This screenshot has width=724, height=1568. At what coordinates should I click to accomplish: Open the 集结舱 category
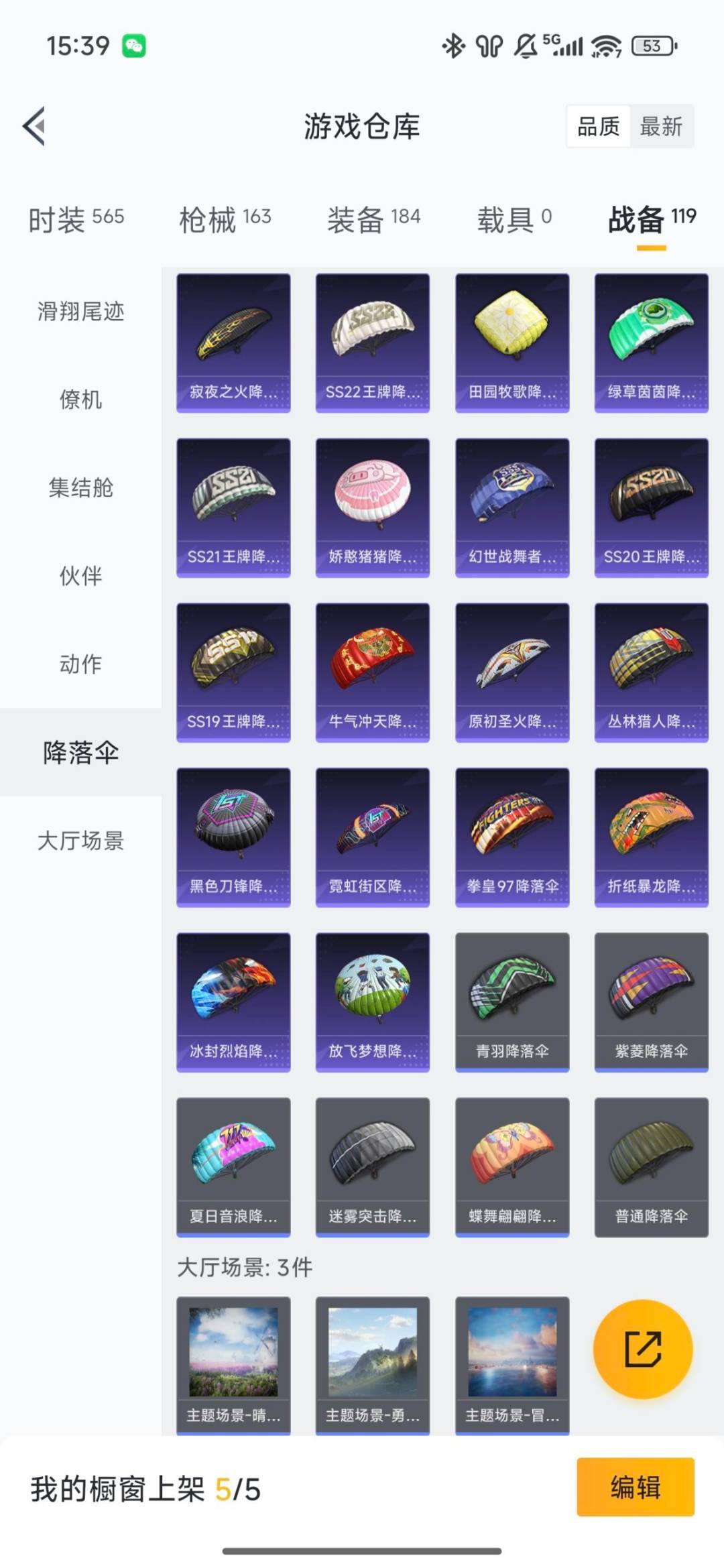(80, 487)
